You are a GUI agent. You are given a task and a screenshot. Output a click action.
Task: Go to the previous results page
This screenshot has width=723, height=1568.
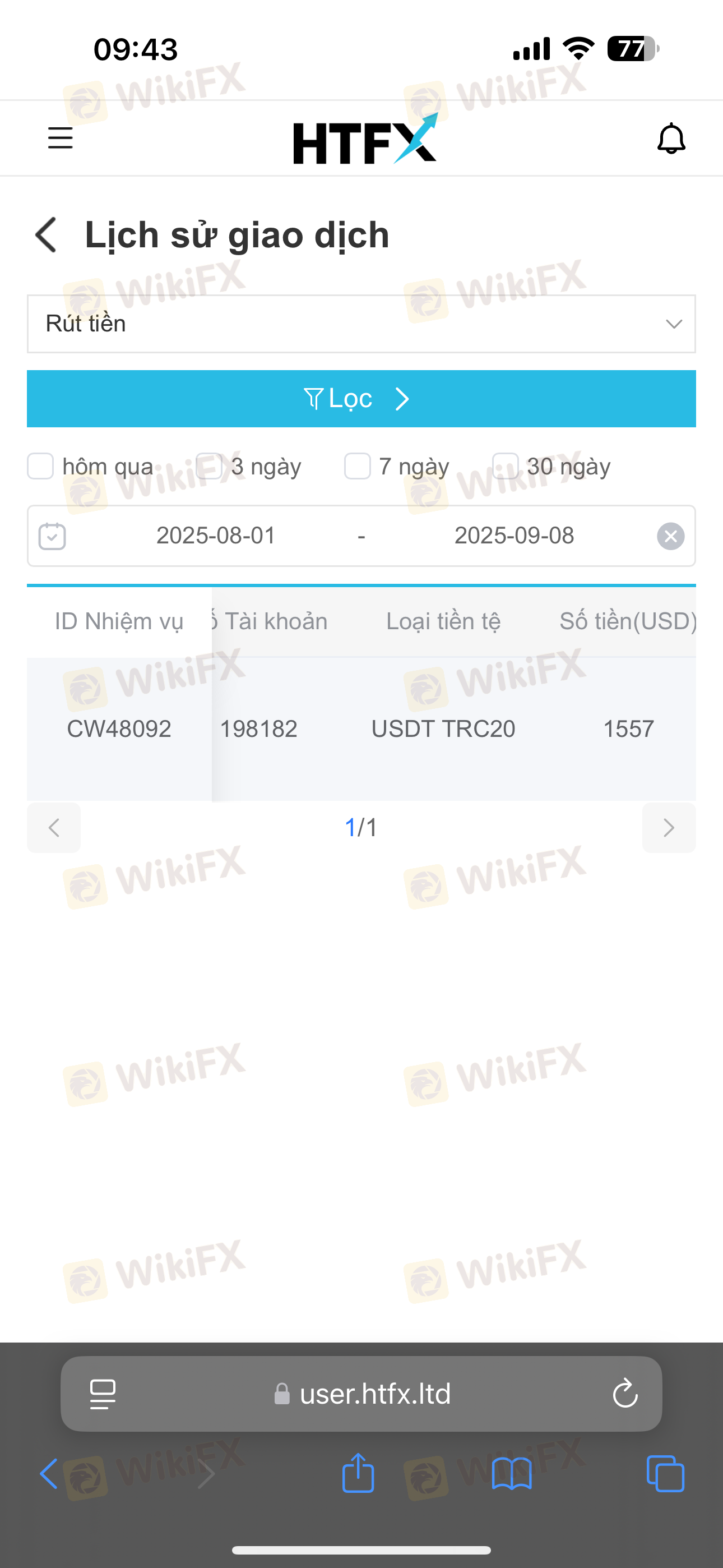coord(54,828)
